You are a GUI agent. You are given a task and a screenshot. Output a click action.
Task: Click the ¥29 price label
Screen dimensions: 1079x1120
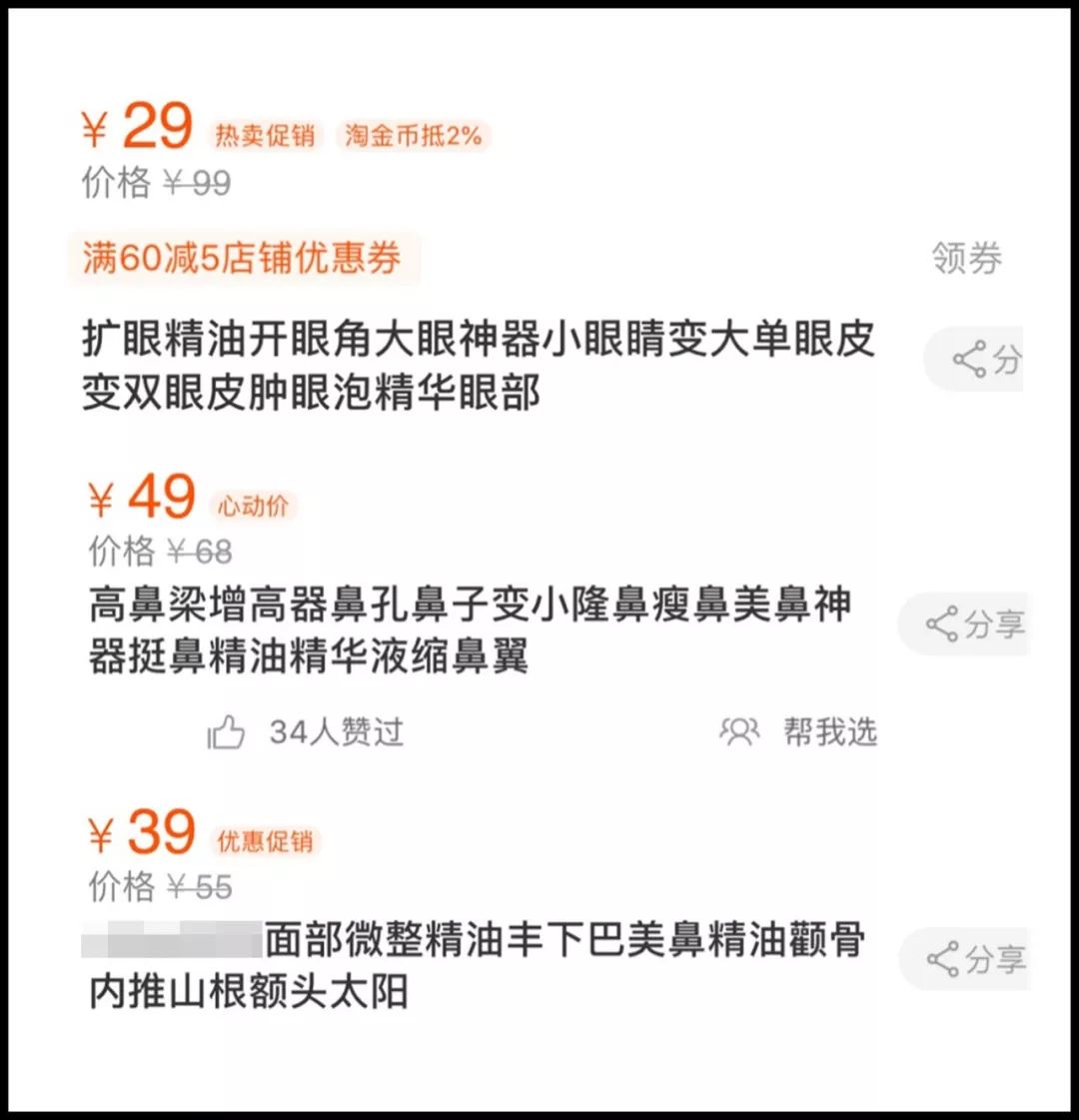coord(140,125)
